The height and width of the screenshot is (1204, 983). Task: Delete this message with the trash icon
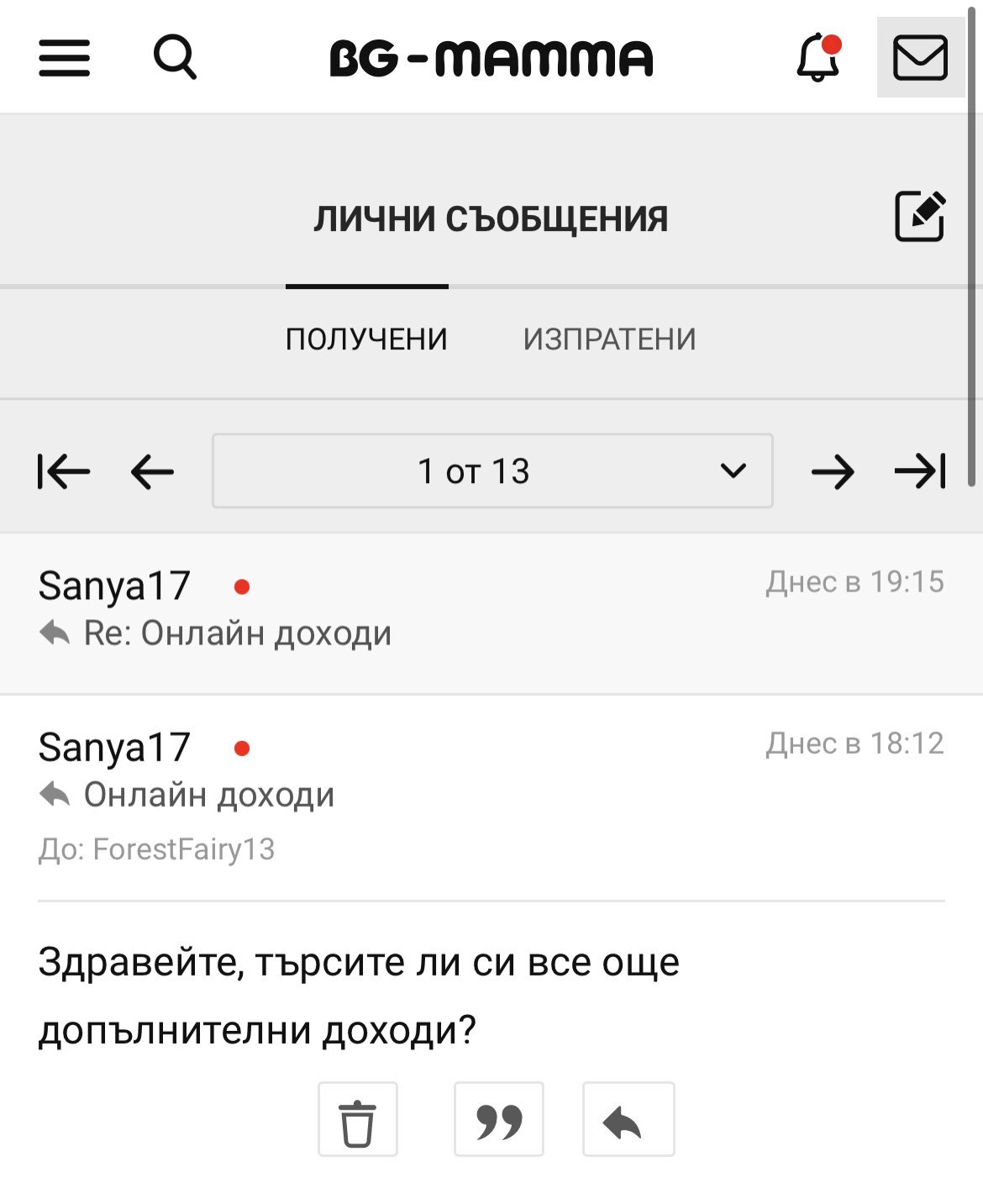tap(358, 1120)
